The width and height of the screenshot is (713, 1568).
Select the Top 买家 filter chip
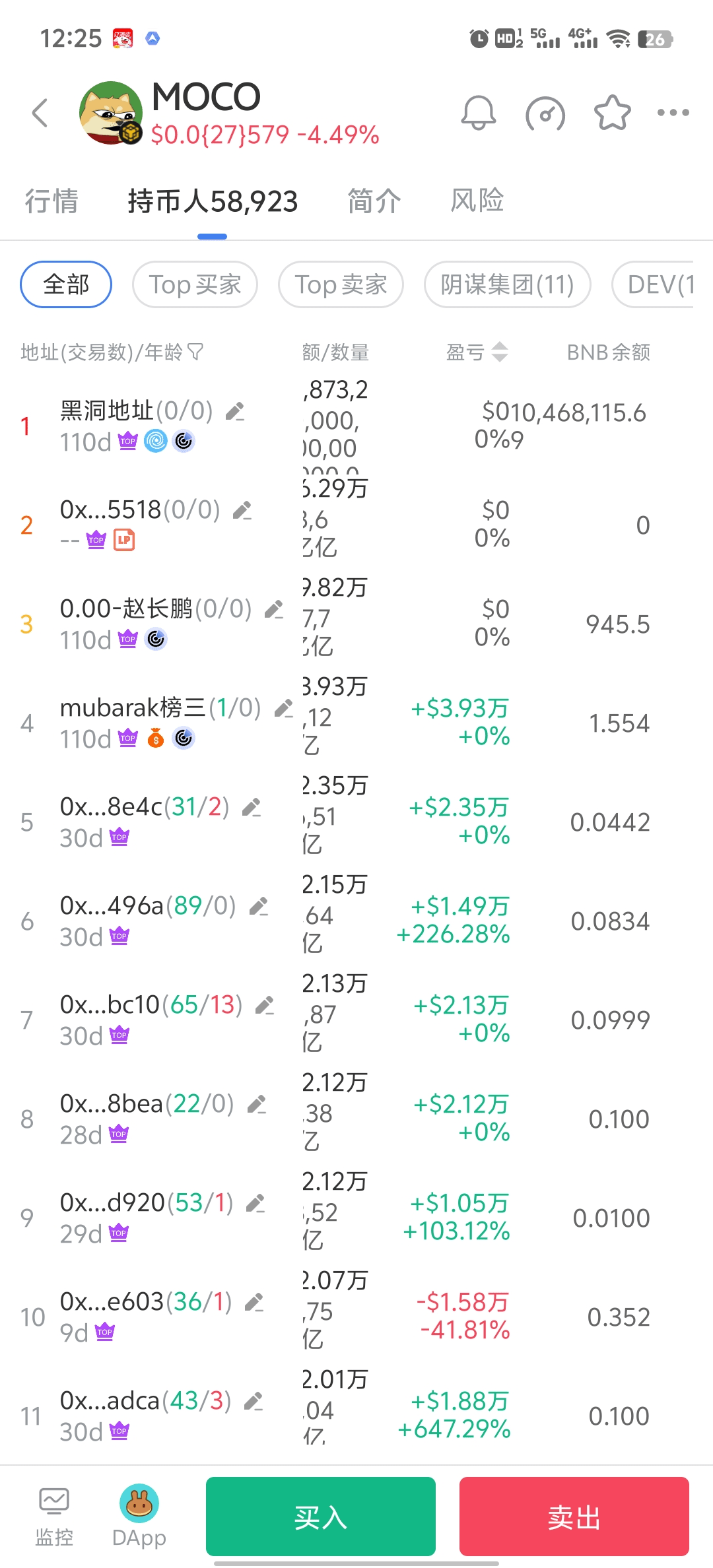(195, 284)
